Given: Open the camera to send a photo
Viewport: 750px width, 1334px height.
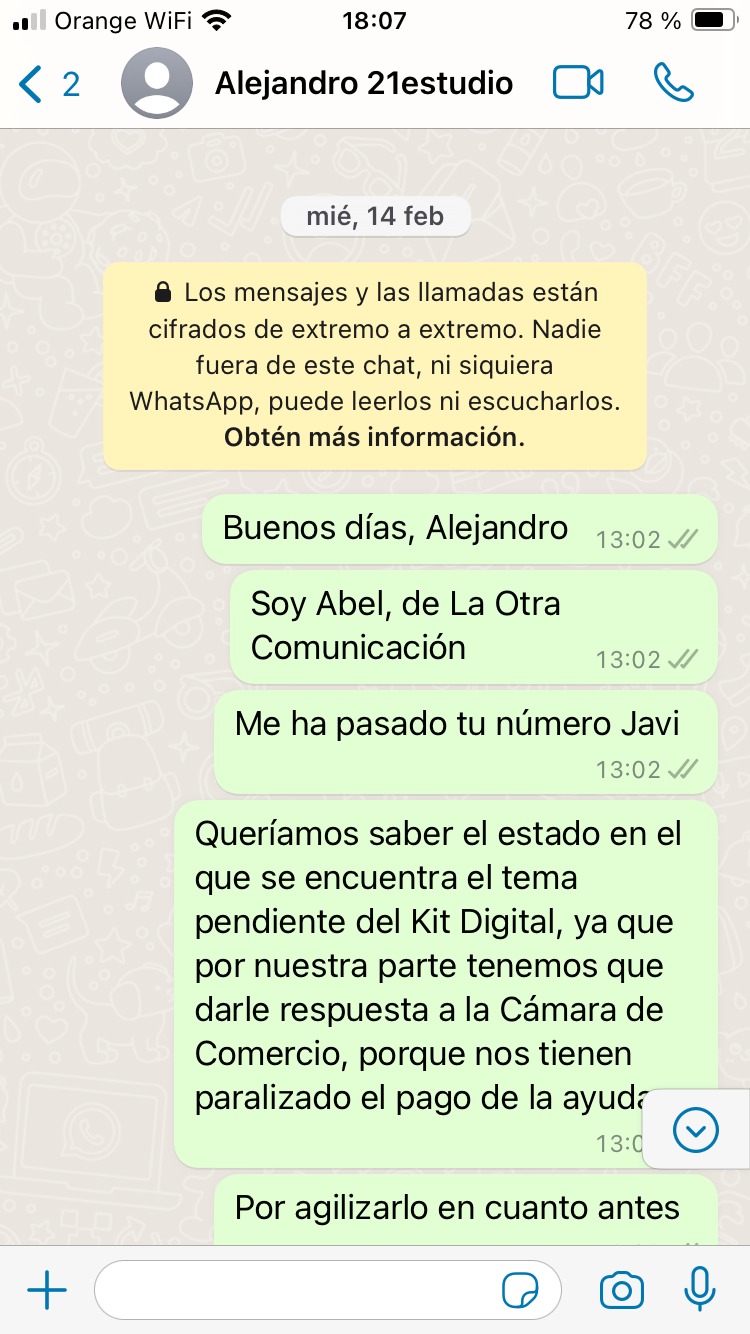Looking at the screenshot, I should click(621, 1291).
